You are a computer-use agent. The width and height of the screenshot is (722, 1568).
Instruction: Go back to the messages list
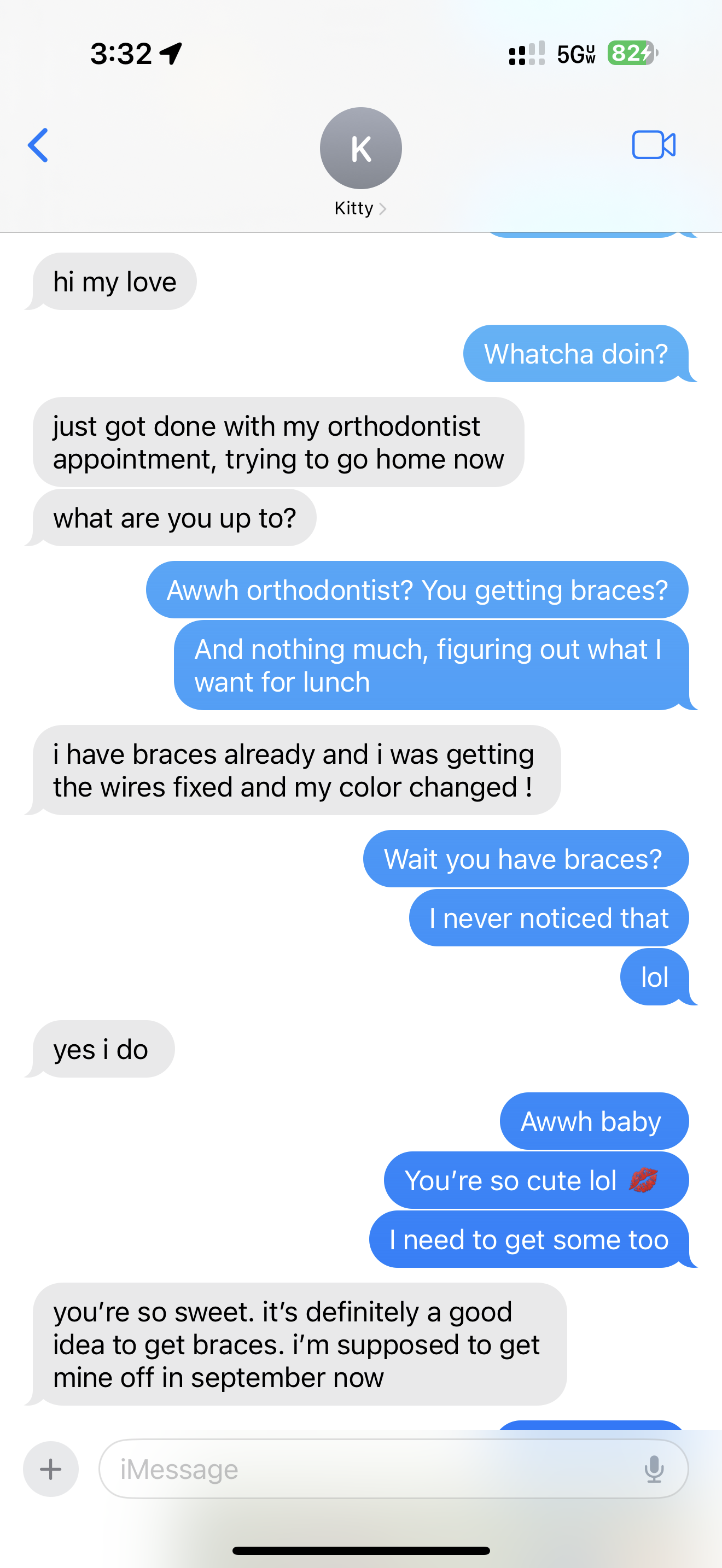pos(38,145)
